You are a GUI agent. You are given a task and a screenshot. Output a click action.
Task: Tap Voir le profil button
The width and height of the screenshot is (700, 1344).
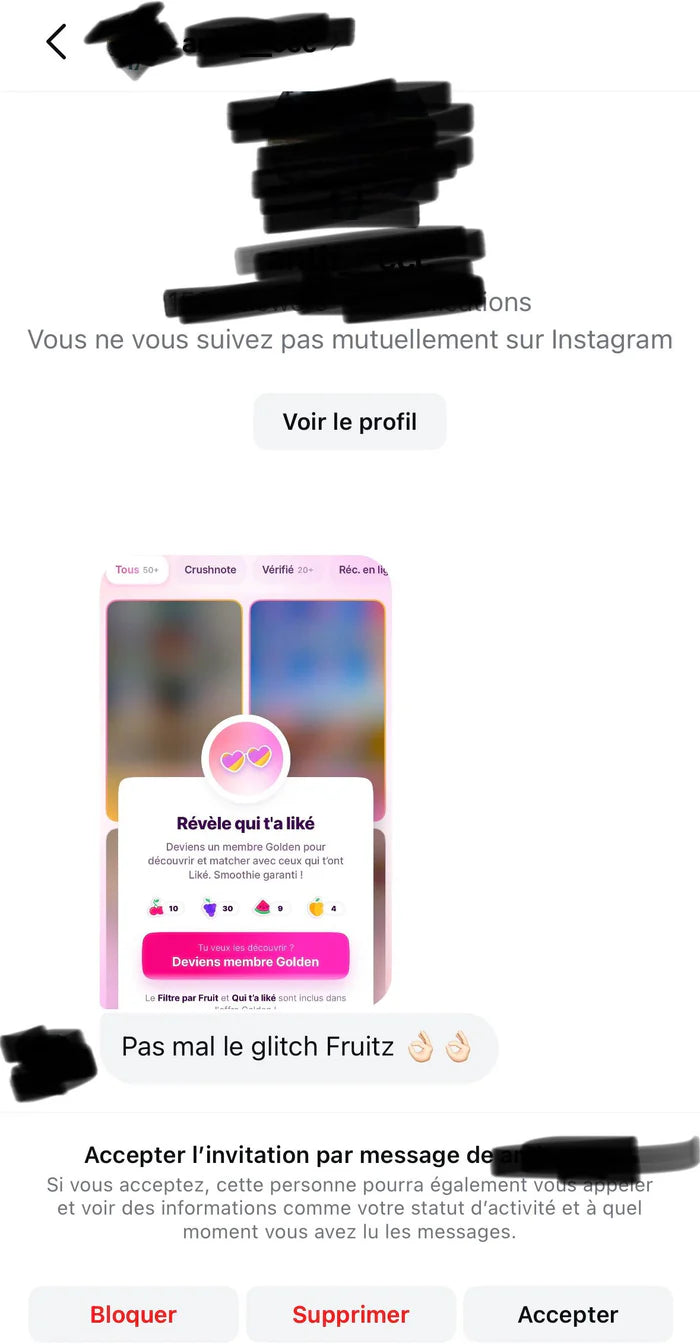[x=349, y=422]
